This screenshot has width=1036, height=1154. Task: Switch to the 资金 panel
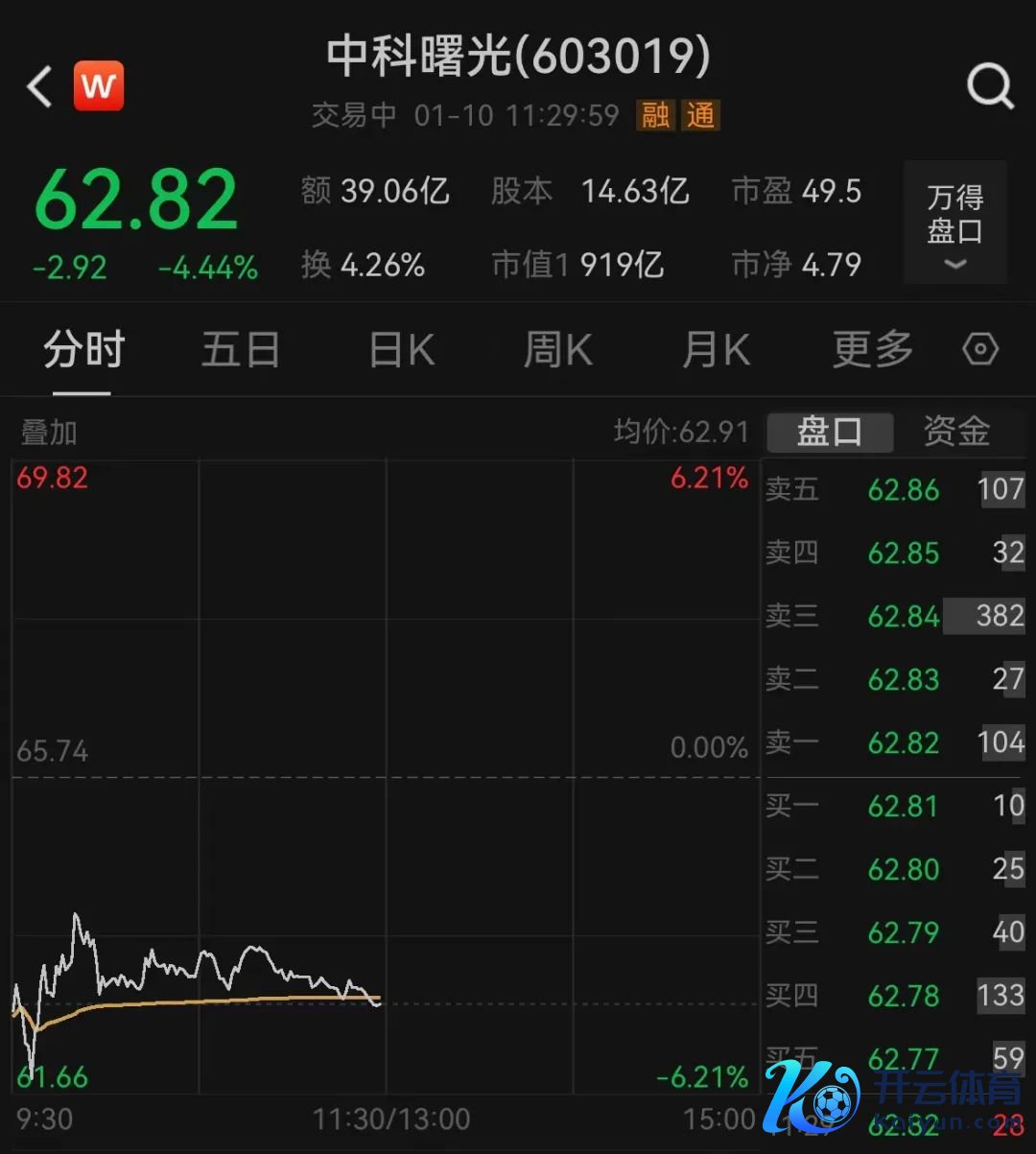[x=956, y=432]
